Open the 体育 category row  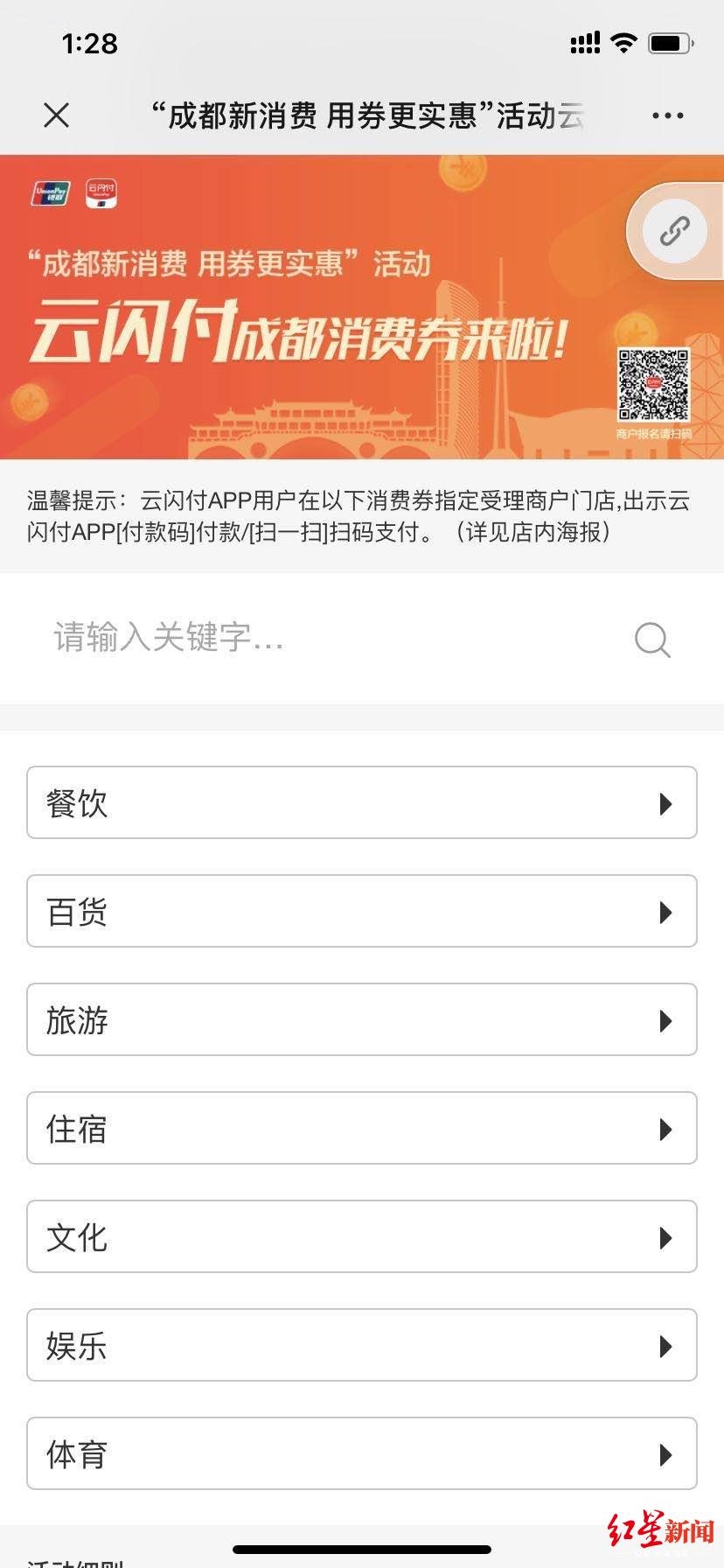click(x=362, y=1453)
